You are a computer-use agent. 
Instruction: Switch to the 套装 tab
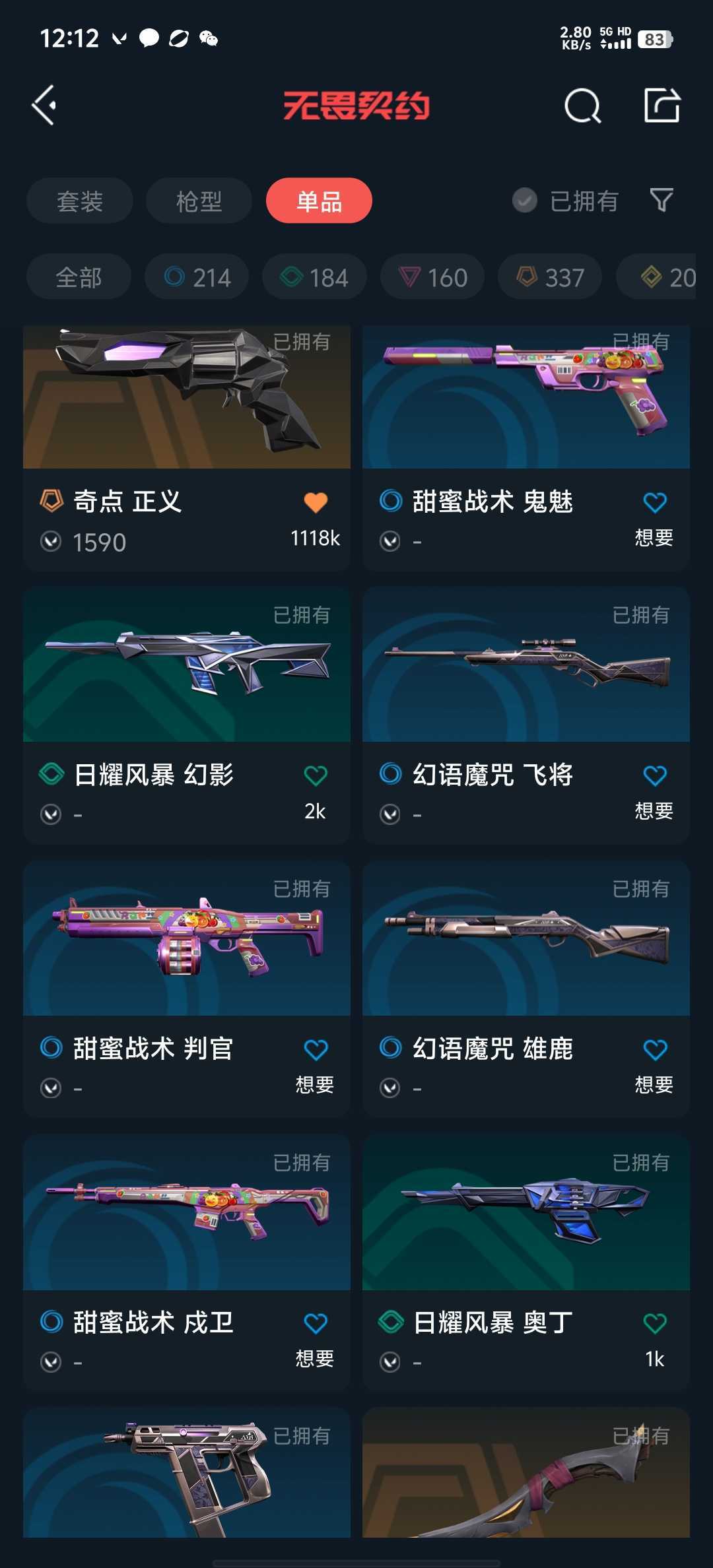coord(80,201)
